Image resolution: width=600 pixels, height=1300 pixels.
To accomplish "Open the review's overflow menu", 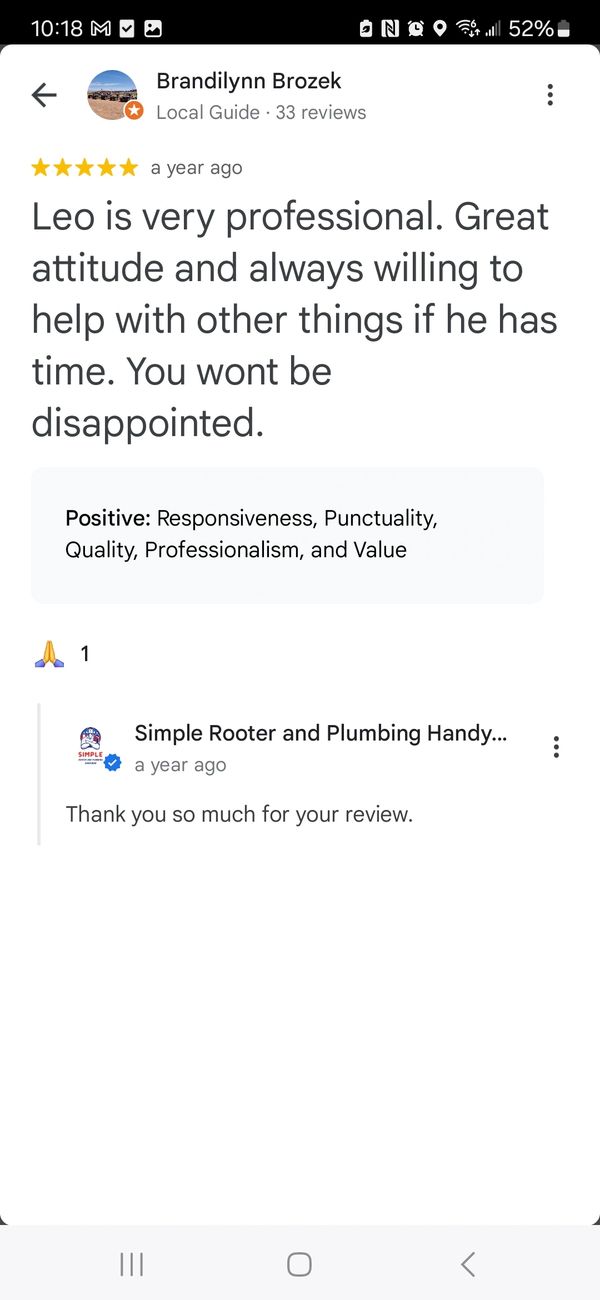I will coord(550,95).
